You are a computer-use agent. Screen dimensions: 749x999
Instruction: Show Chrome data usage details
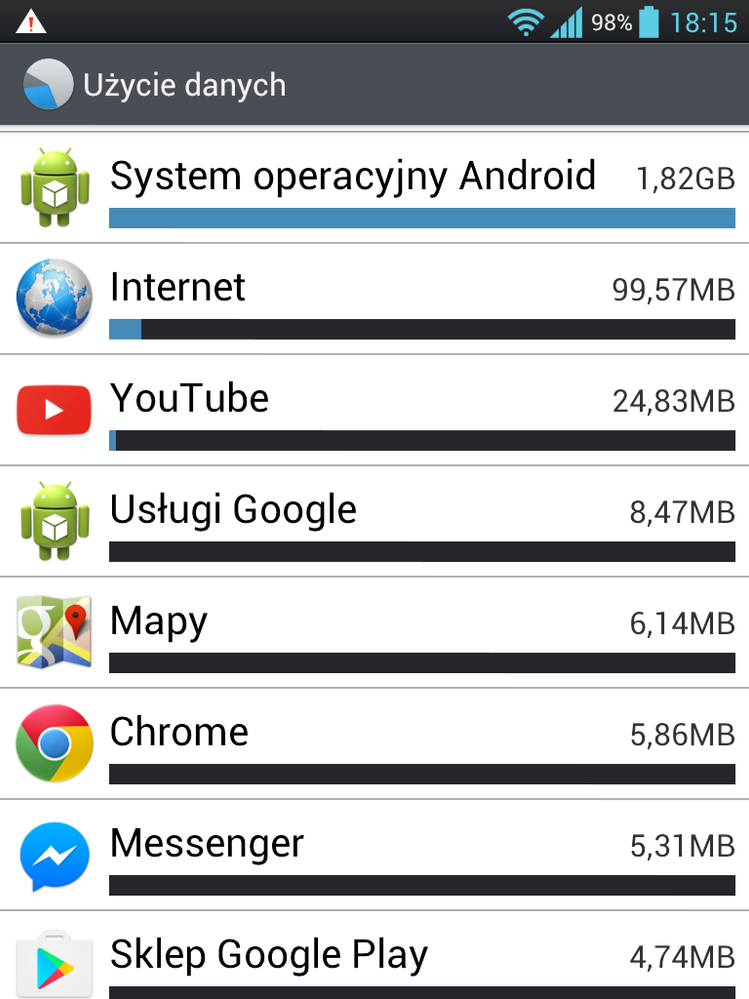coord(374,743)
